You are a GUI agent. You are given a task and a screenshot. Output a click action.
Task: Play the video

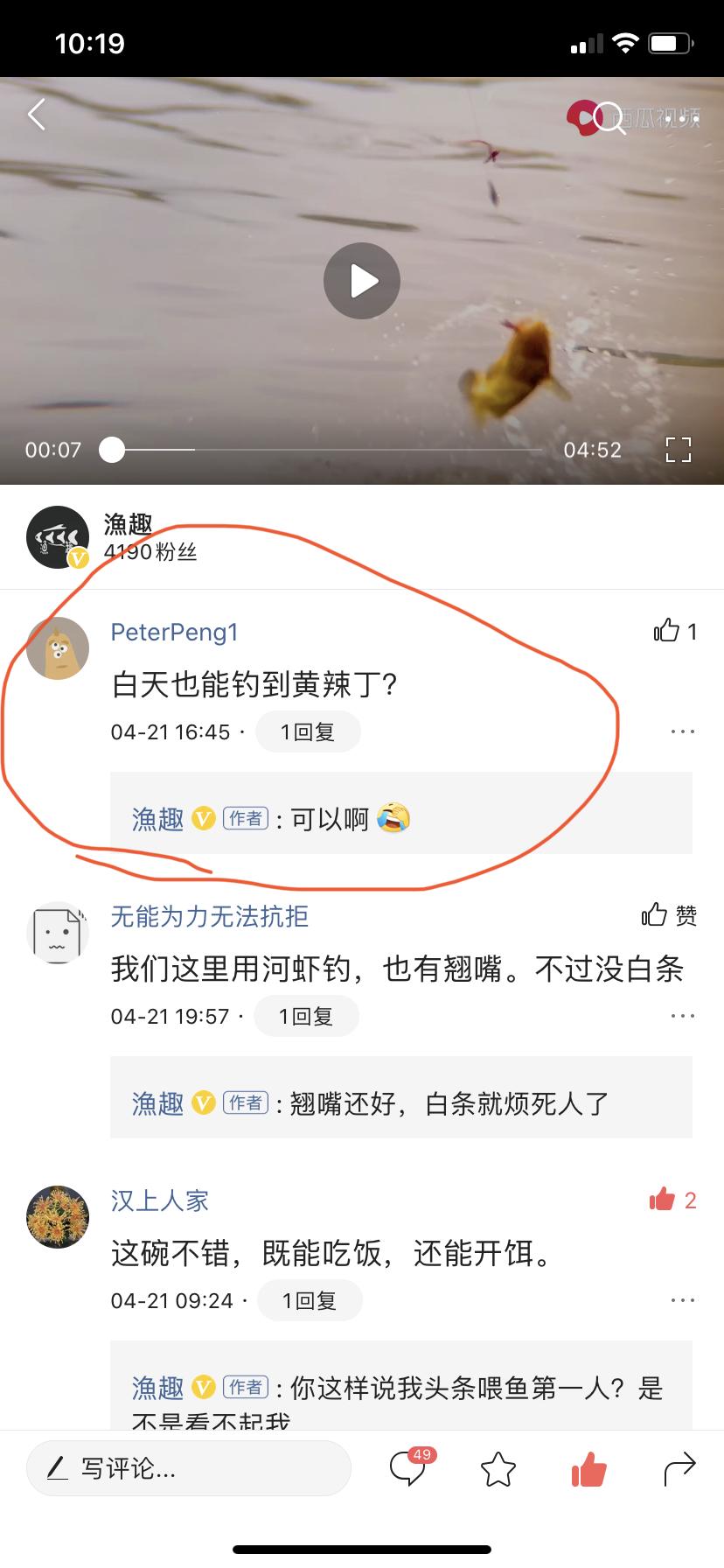[x=362, y=281]
